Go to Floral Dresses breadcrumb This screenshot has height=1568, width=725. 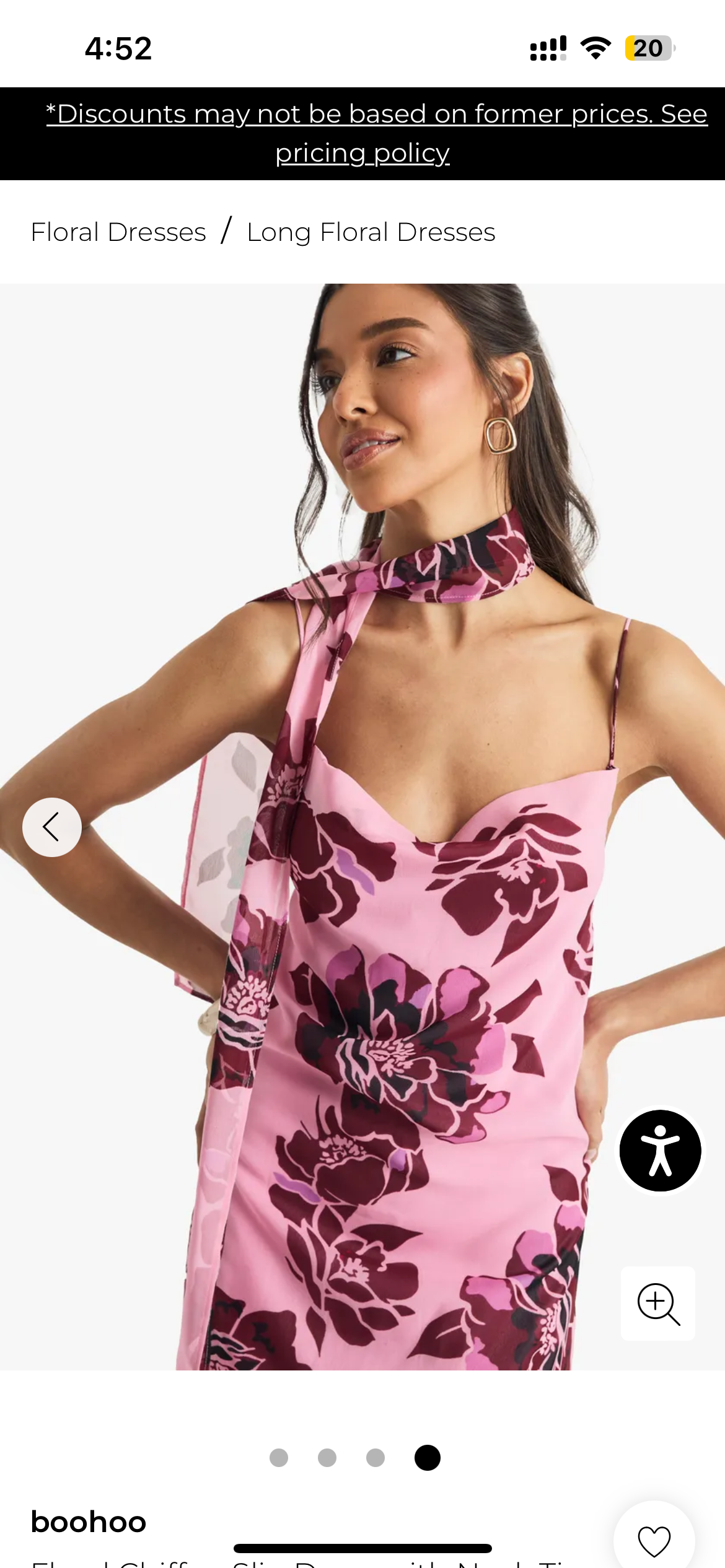[x=118, y=232]
